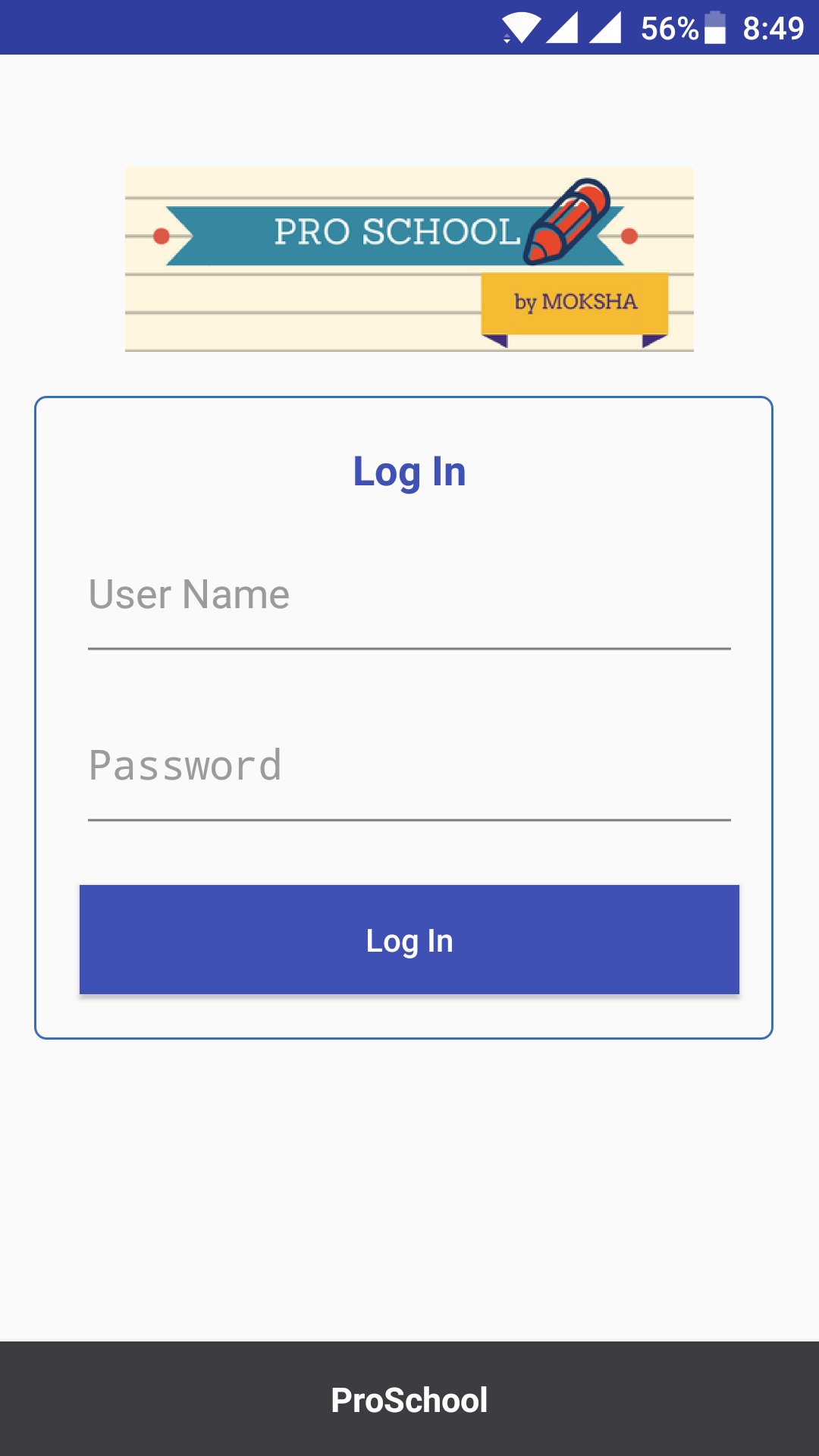Image resolution: width=819 pixels, height=1456 pixels.
Task: Tap the second cellular signal icon
Action: tap(607, 29)
